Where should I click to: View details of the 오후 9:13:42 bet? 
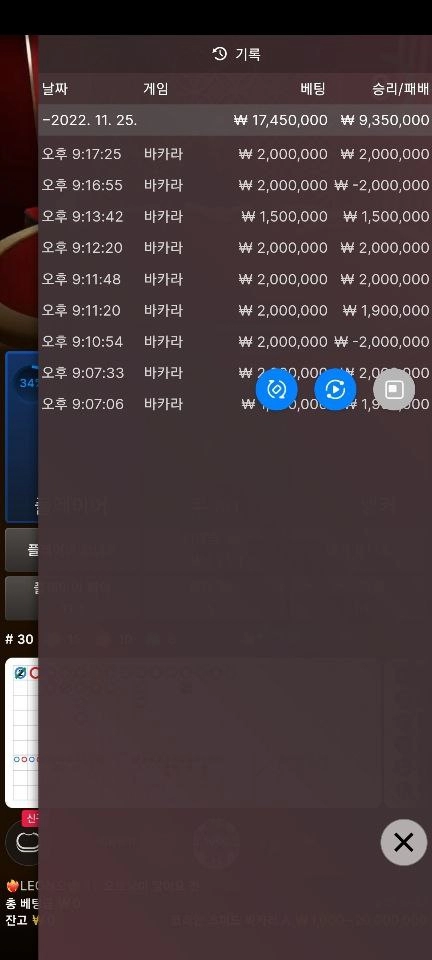(235, 216)
